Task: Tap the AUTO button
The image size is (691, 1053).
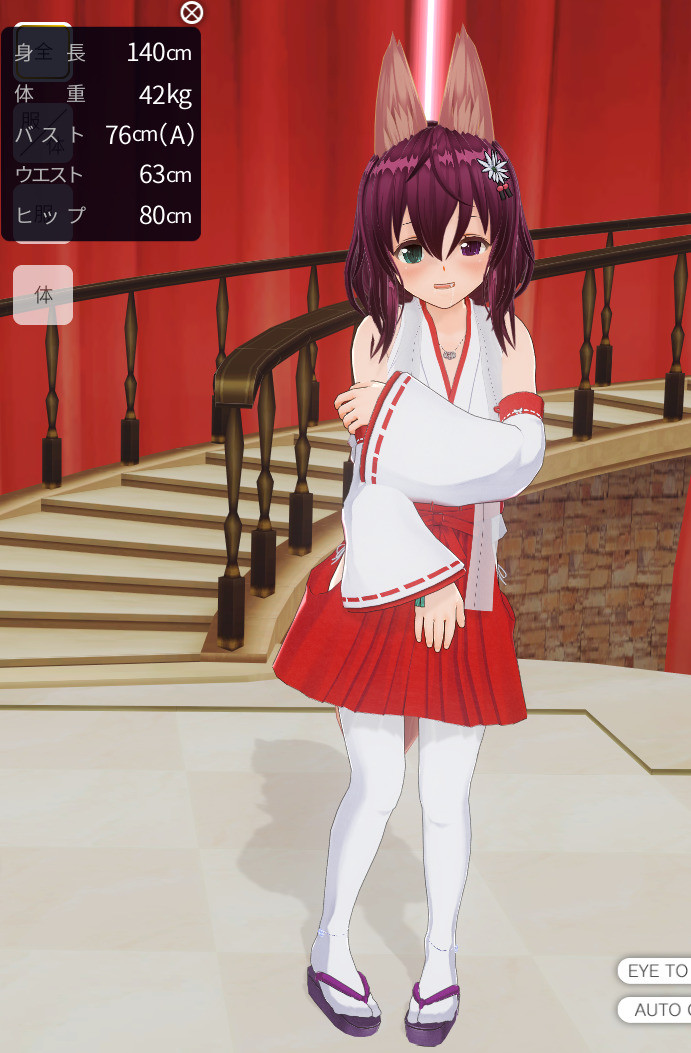Action: pyautogui.click(x=656, y=1010)
